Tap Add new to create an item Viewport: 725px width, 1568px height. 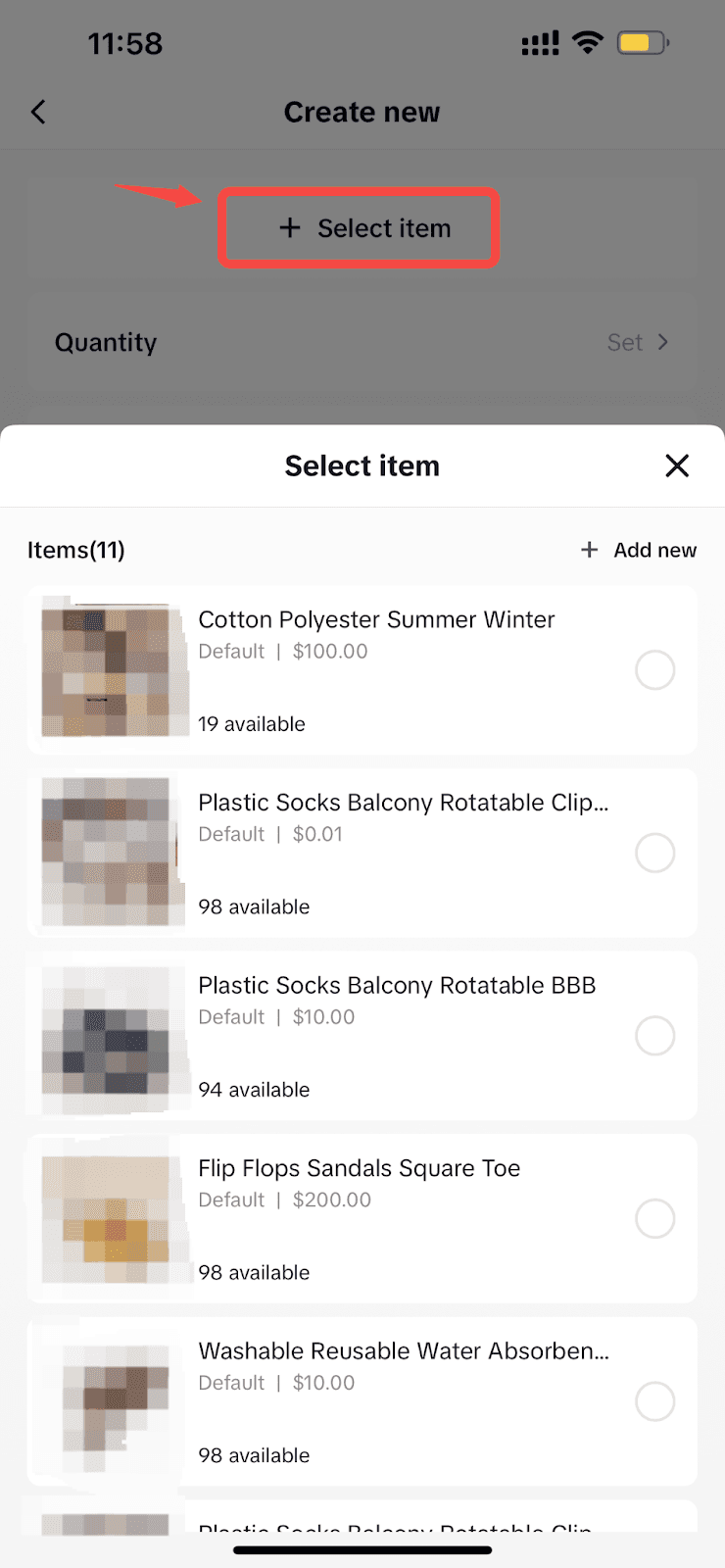pos(653,550)
